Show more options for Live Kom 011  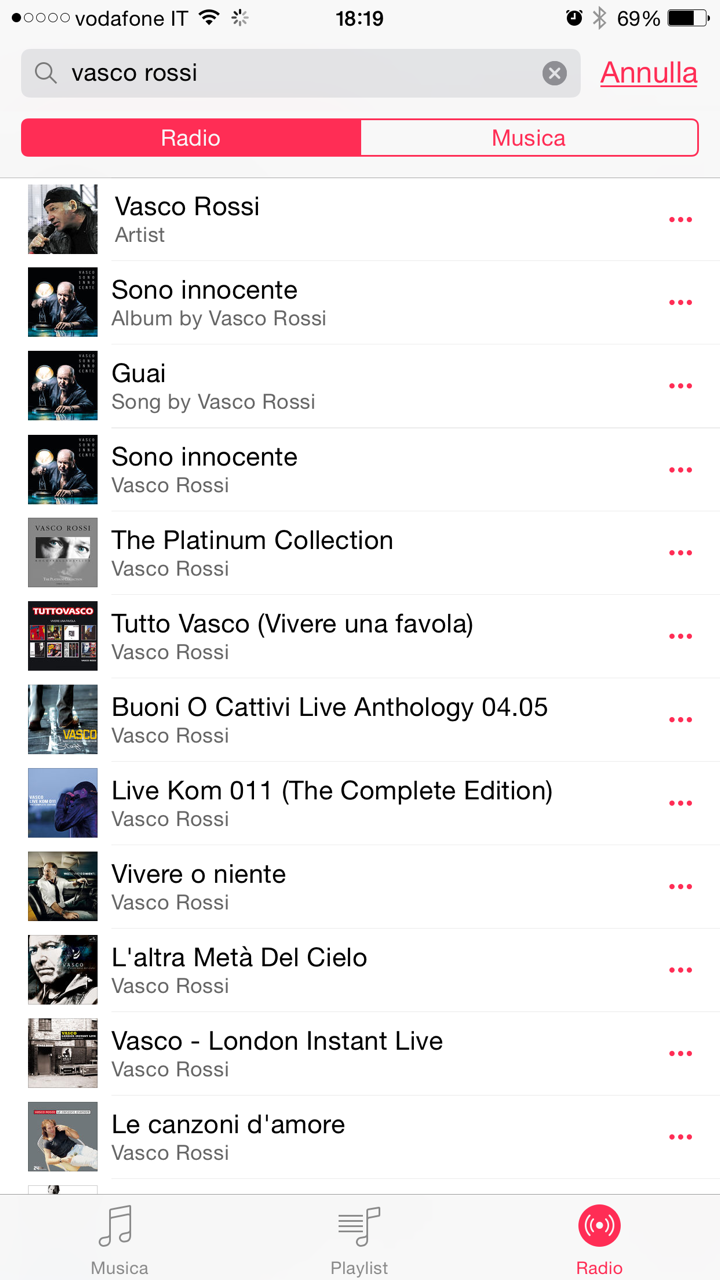click(x=680, y=803)
